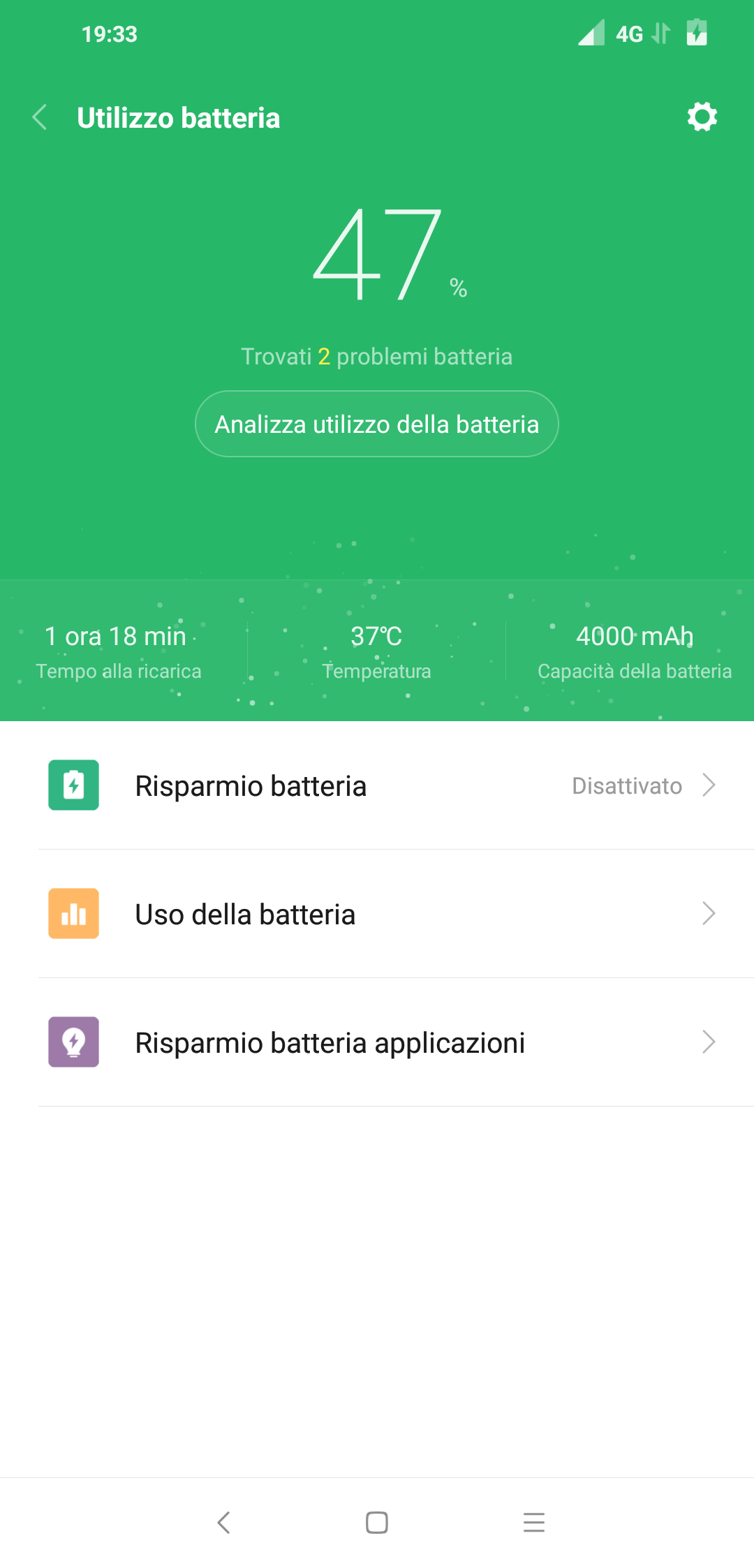Open Risparmio batteria settings
Image resolution: width=754 pixels, height=1568 pixels.
point(377,785)
